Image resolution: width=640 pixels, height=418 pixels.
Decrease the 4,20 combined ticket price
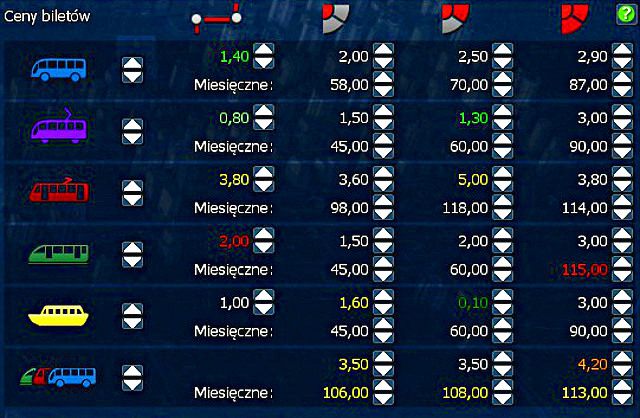point(621,373)
